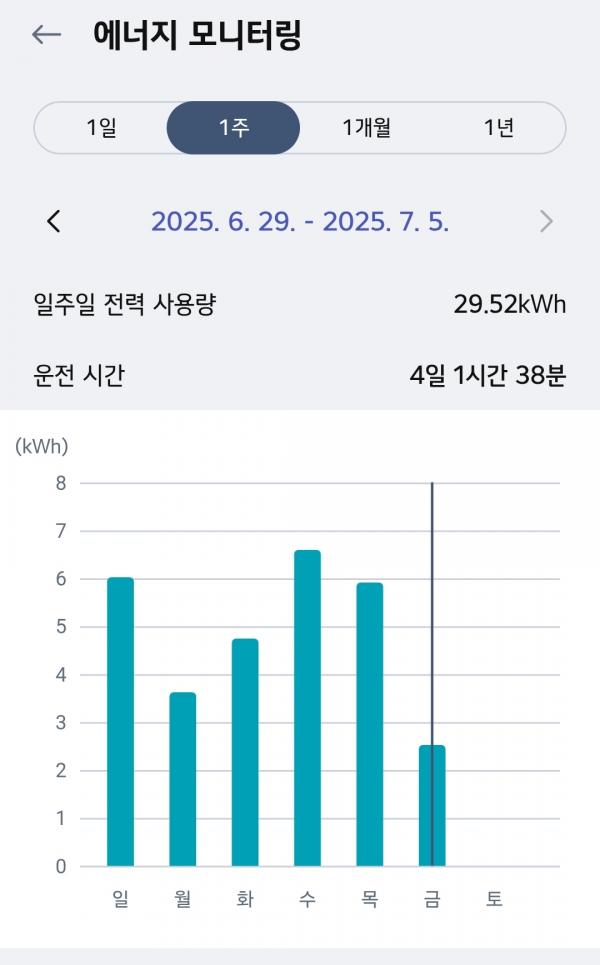Select the 1주 period tab
The image size is (600, 965).
click(233, 128)
